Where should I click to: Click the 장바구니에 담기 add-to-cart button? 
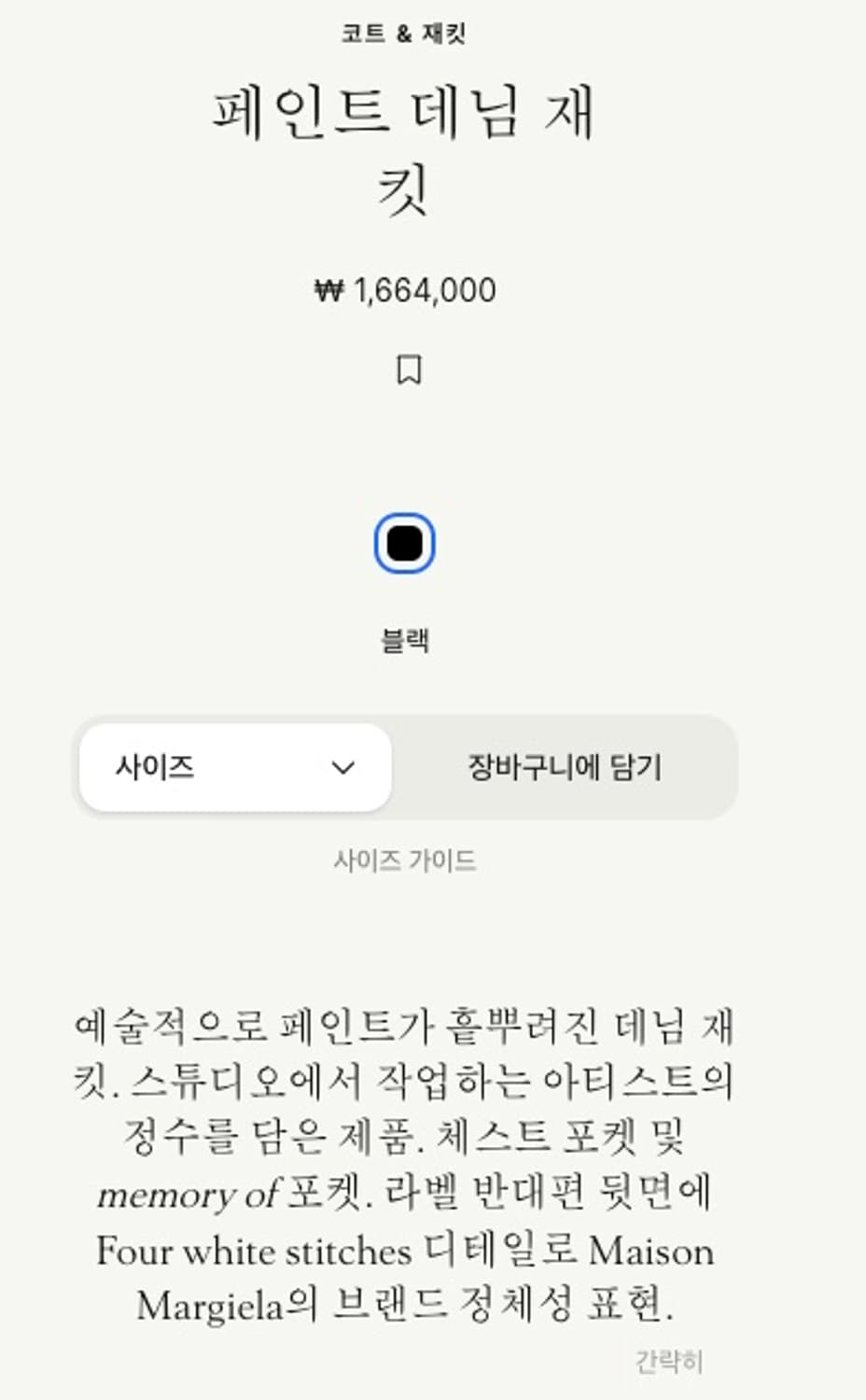point(565,767)
